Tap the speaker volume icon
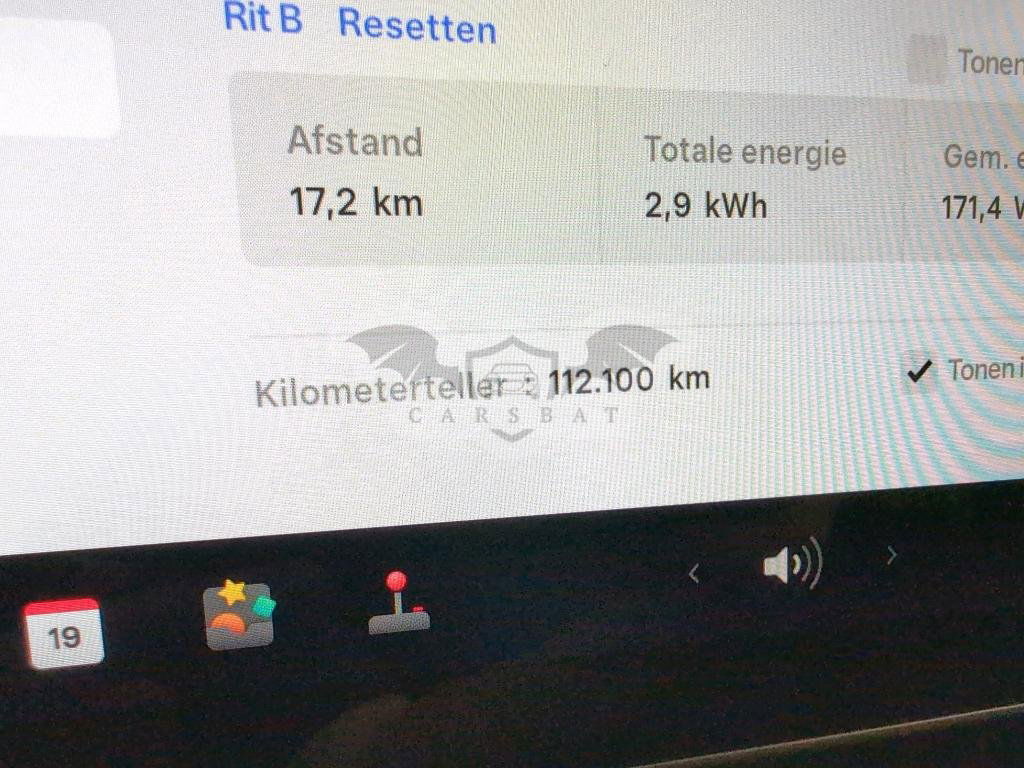 791,564
